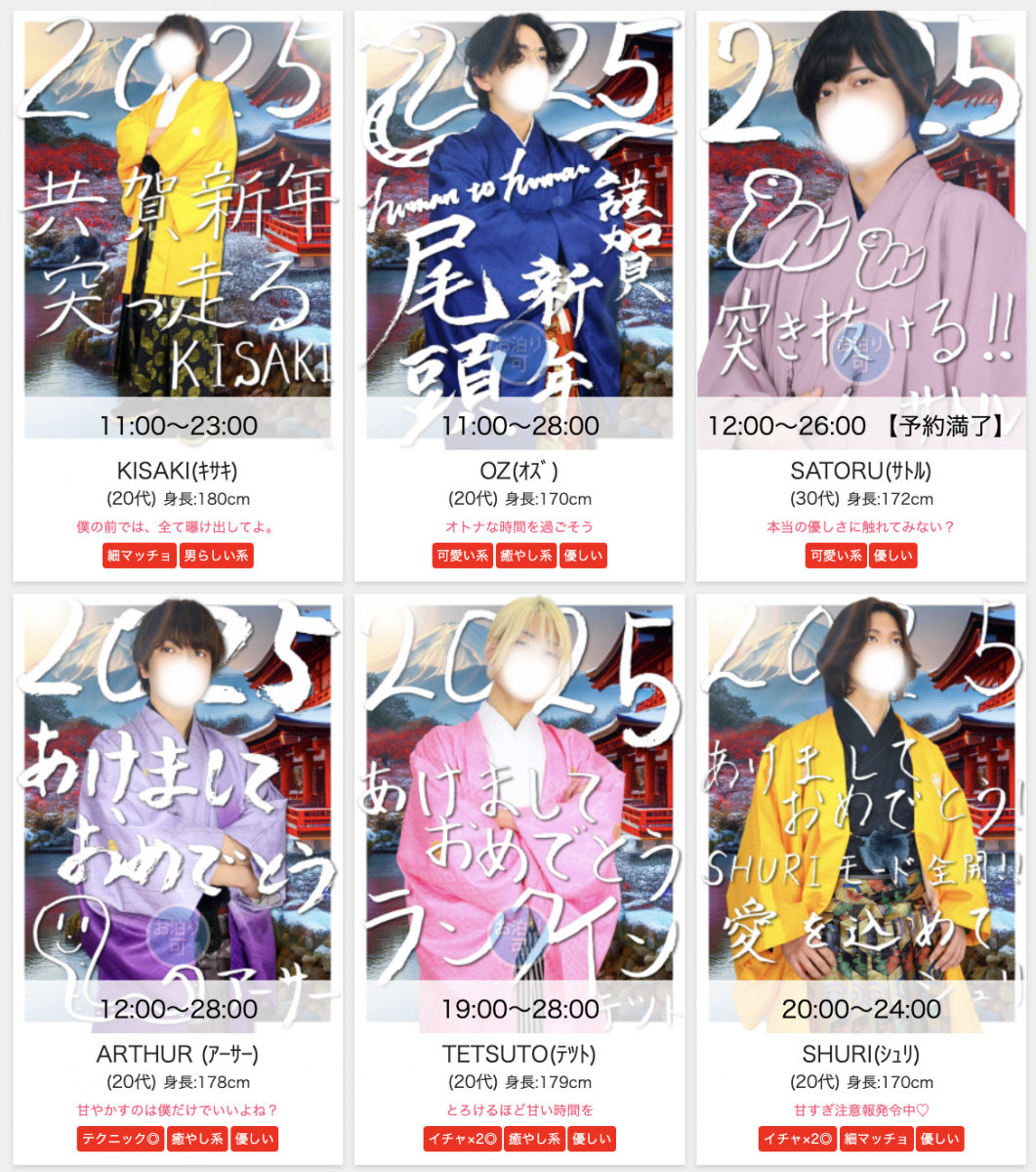Select the 可愛い系 tag under OZ
Viewport: 1036px width, 1172px height.
point(462,556)
